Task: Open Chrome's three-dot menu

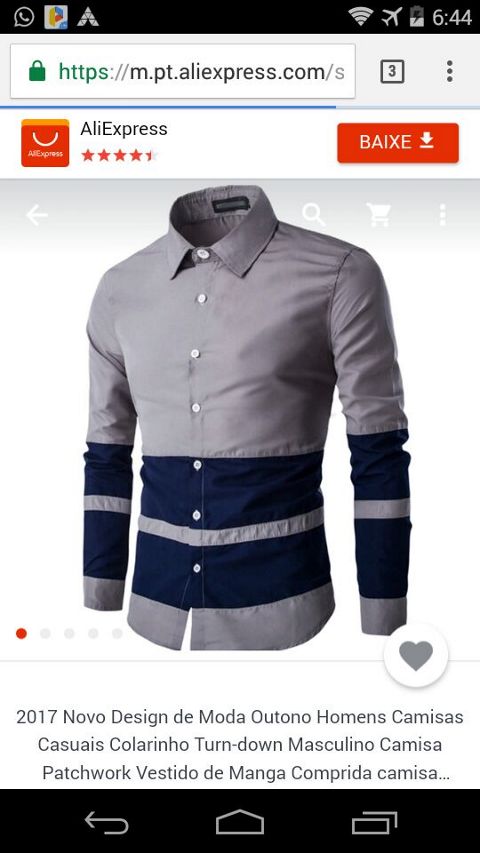Action: coord(450,71)
